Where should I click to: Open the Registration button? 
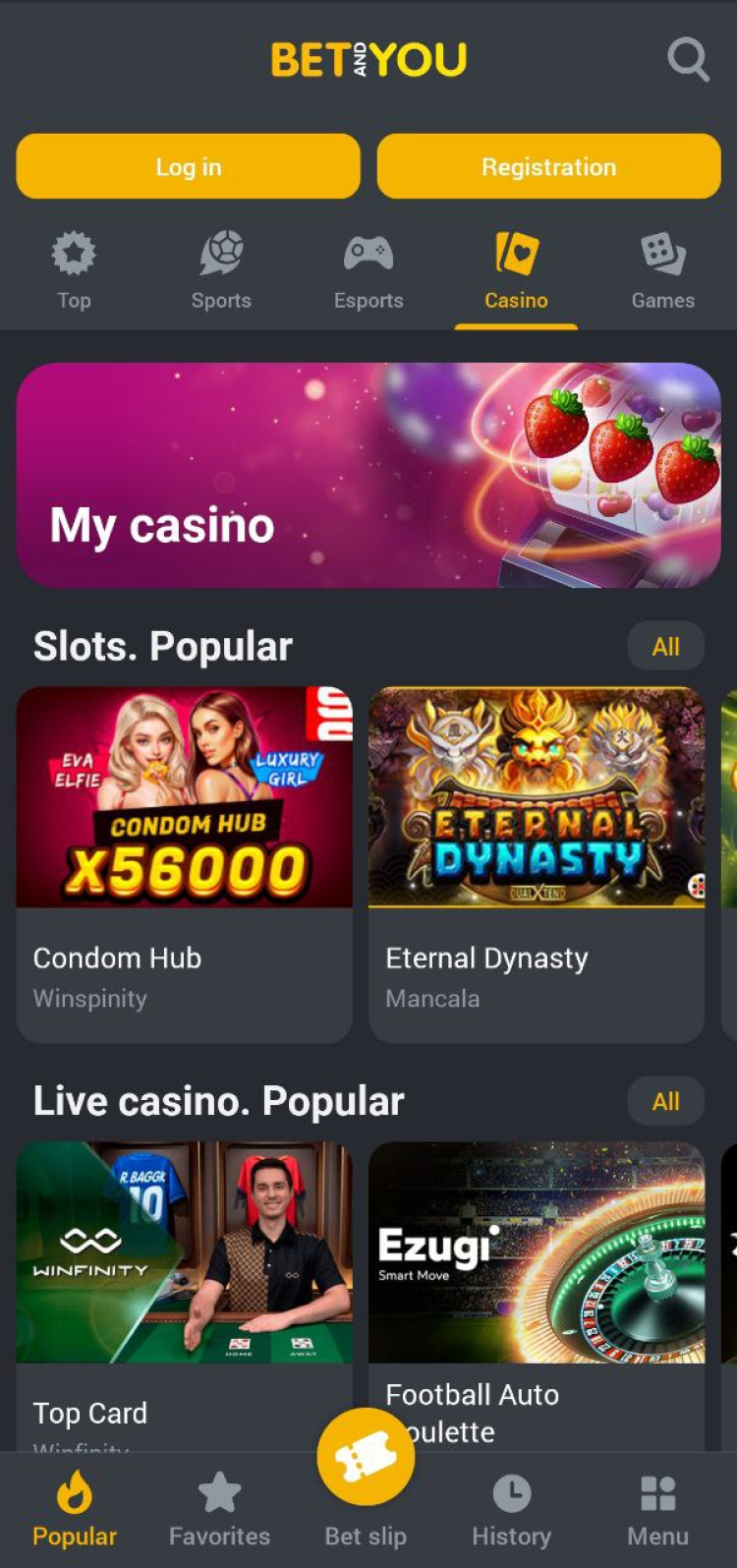(x=548, y=166)
